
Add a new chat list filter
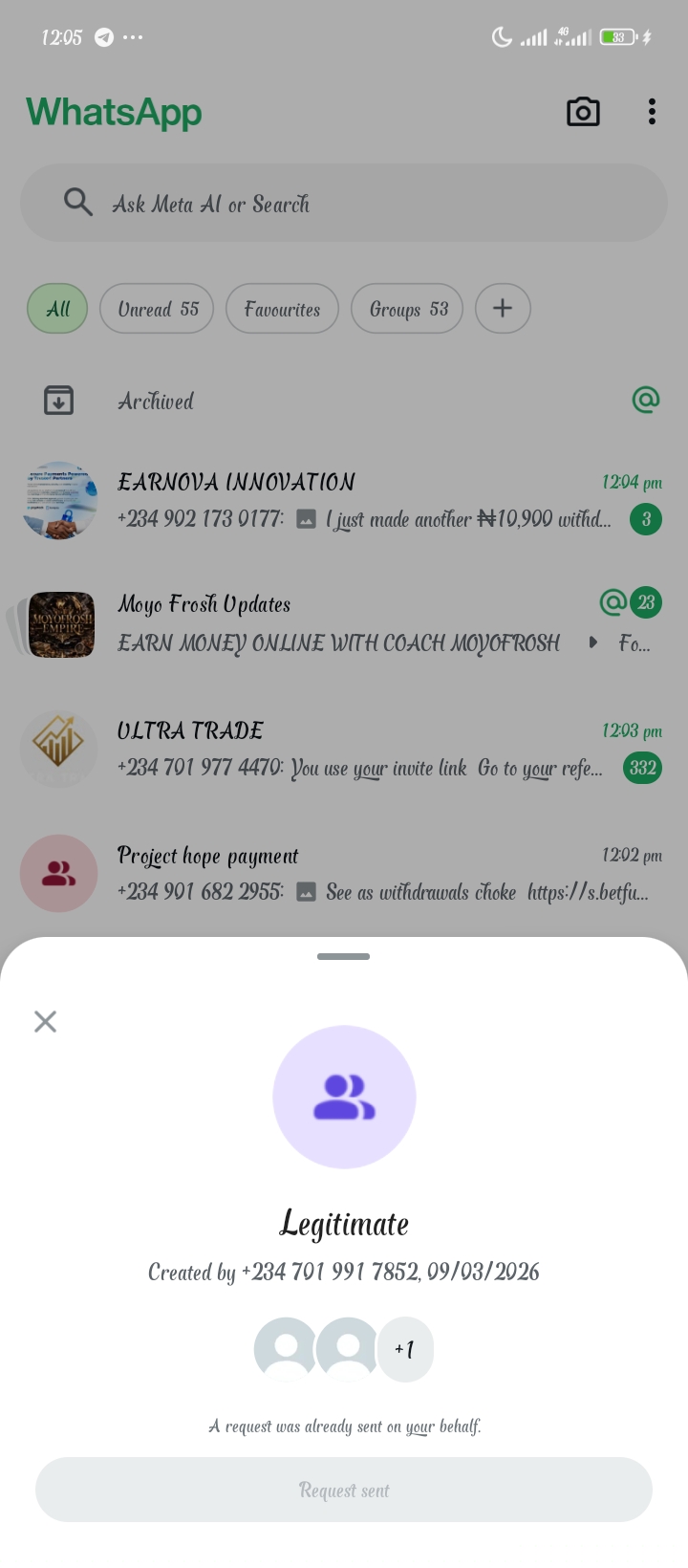[x=503, y=309]
